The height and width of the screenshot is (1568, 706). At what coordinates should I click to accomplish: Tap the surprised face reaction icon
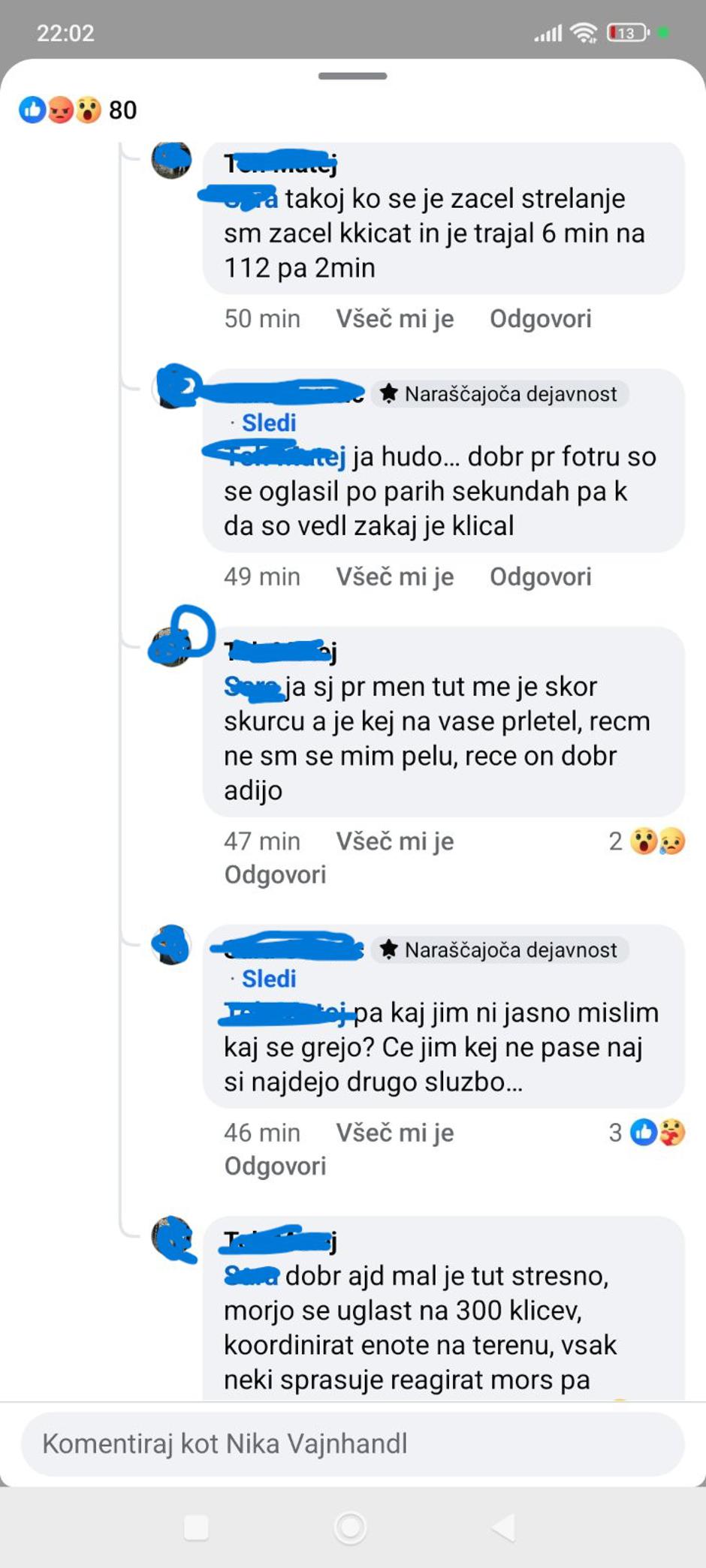(x=88, y=110)
